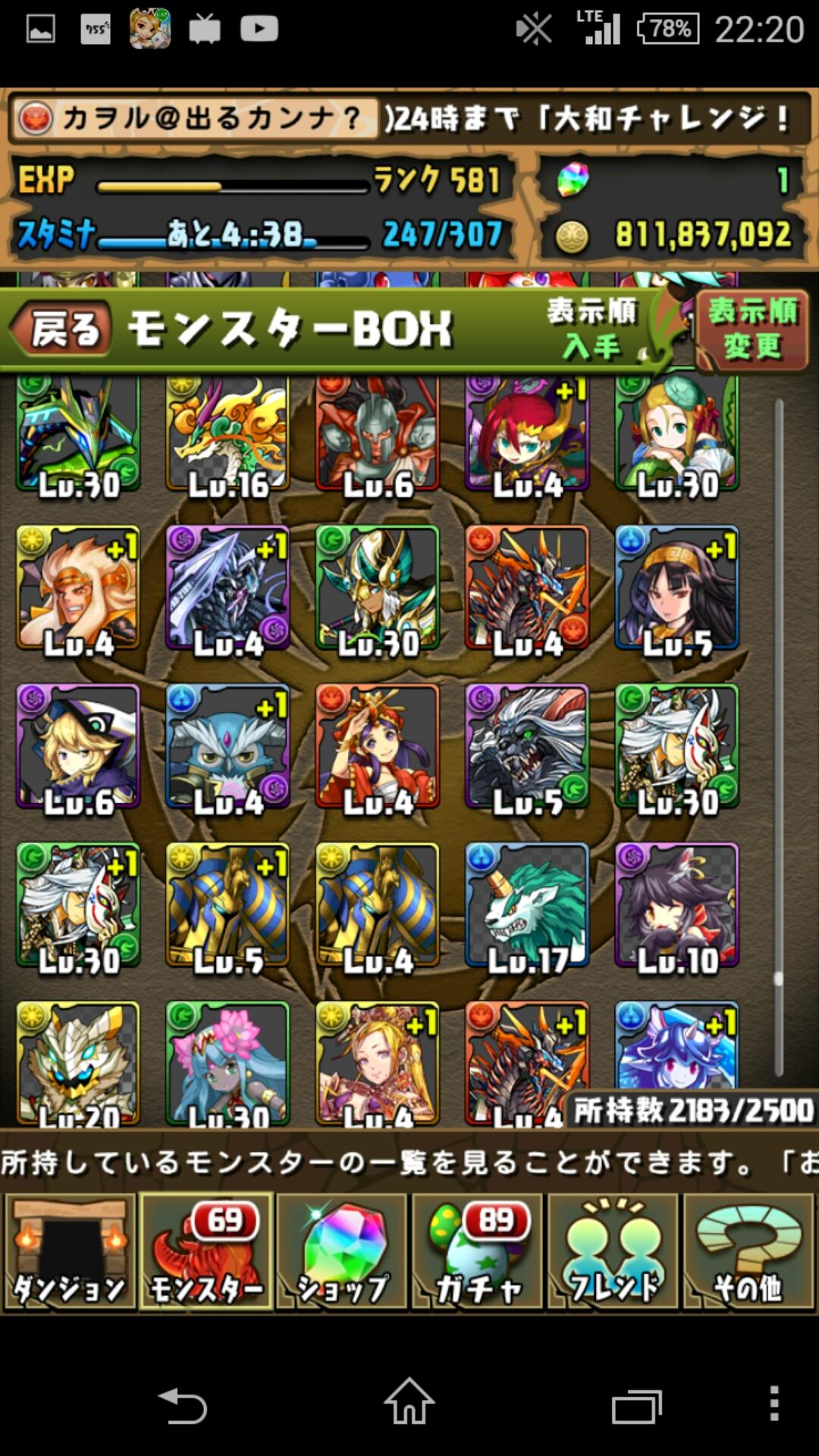Go to the フレンド tab

[613, 1251]
